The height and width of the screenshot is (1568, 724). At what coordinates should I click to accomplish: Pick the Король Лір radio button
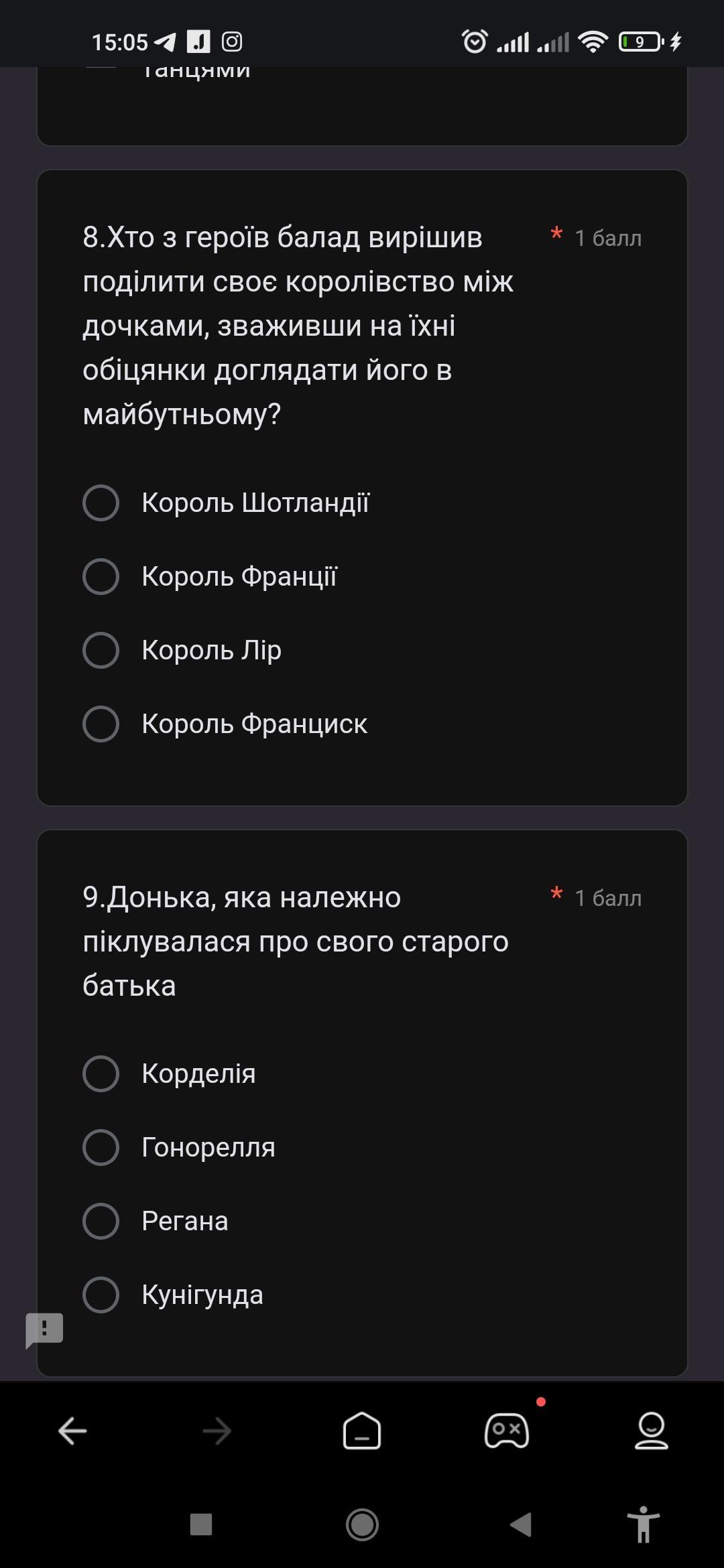pyautogui.click(x=101, y=650)
